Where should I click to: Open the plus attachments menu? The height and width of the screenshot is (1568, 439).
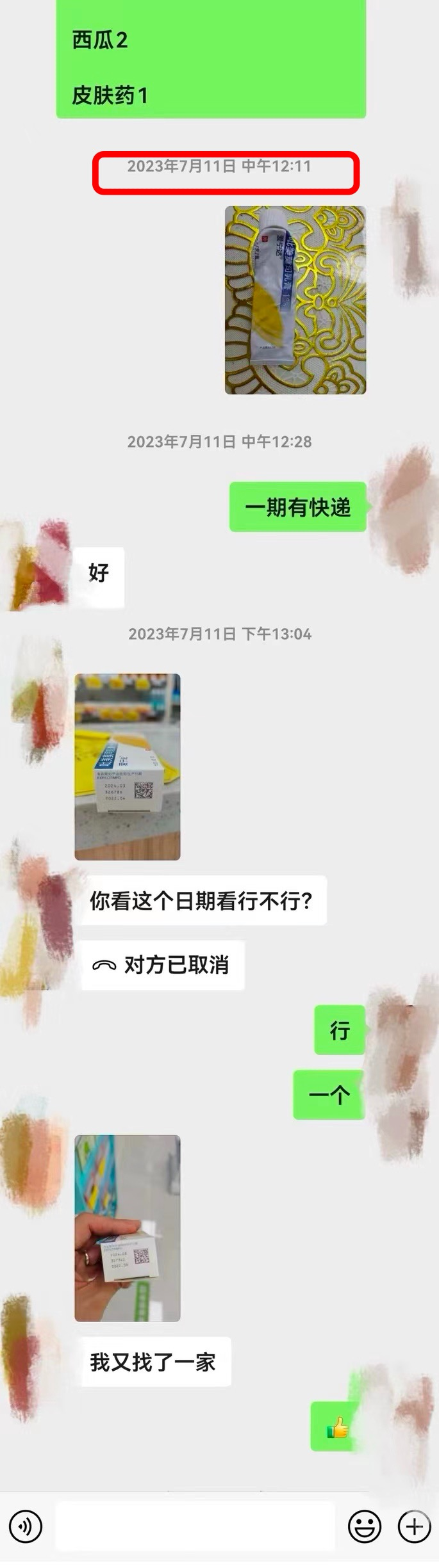click(414, 1527)
